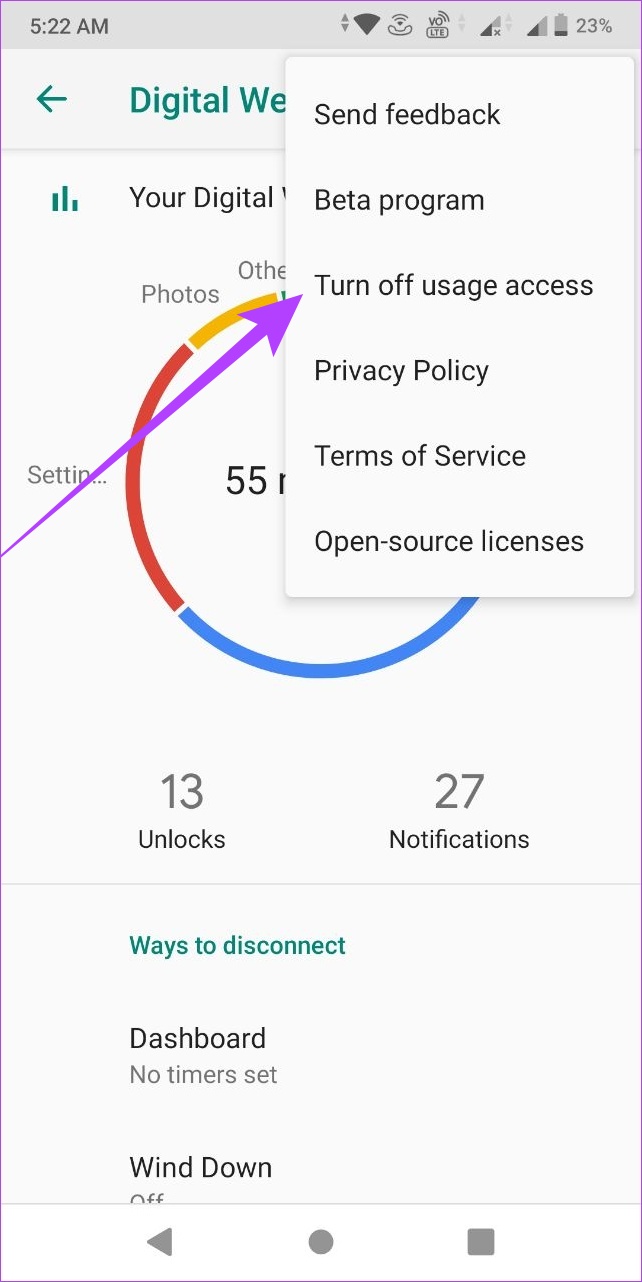Image resolution: width=642 pixels, height=1282 pixels.
Task: Select Send feedback from the menu
Action: pyautogui.click(x=459, y=115)
